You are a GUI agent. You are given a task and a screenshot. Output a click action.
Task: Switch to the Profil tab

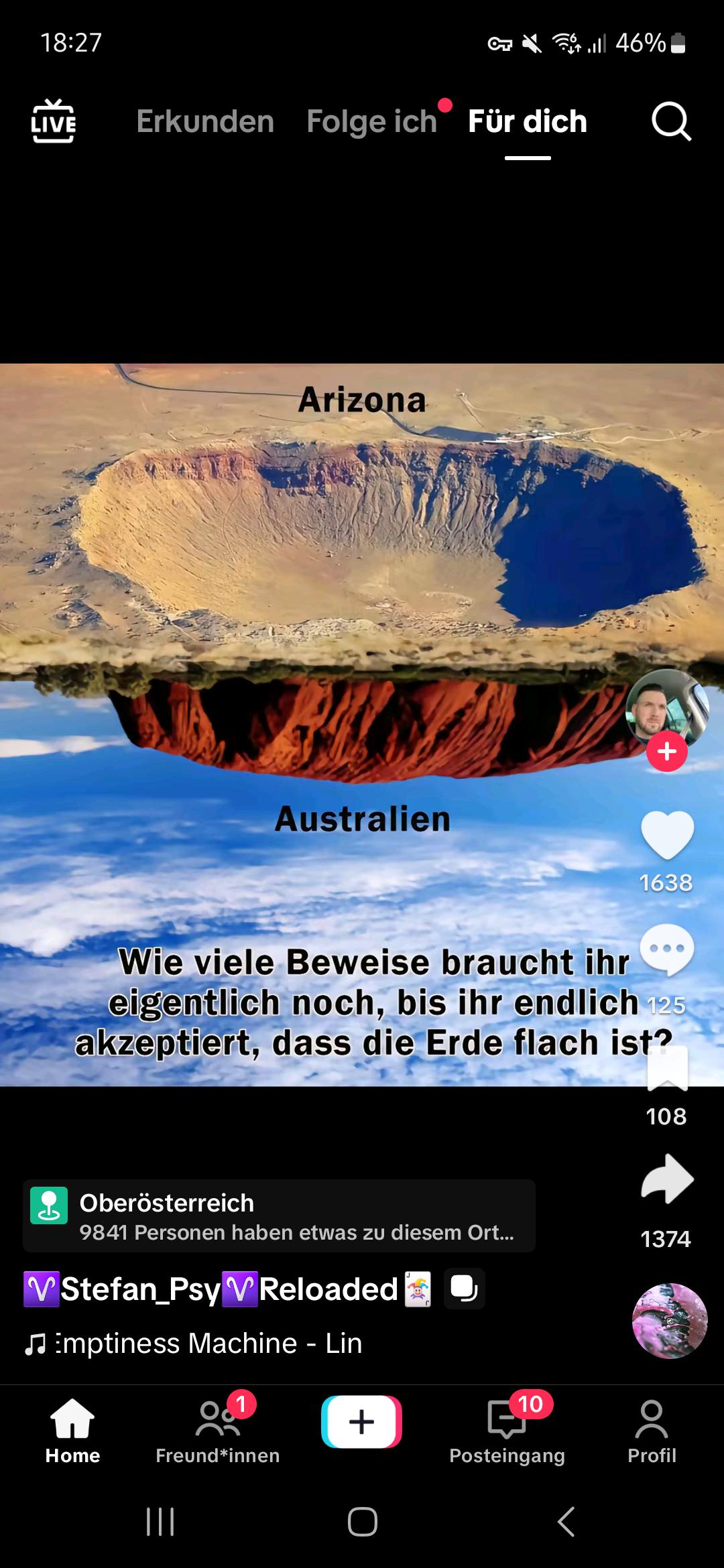click(652, 1429)
